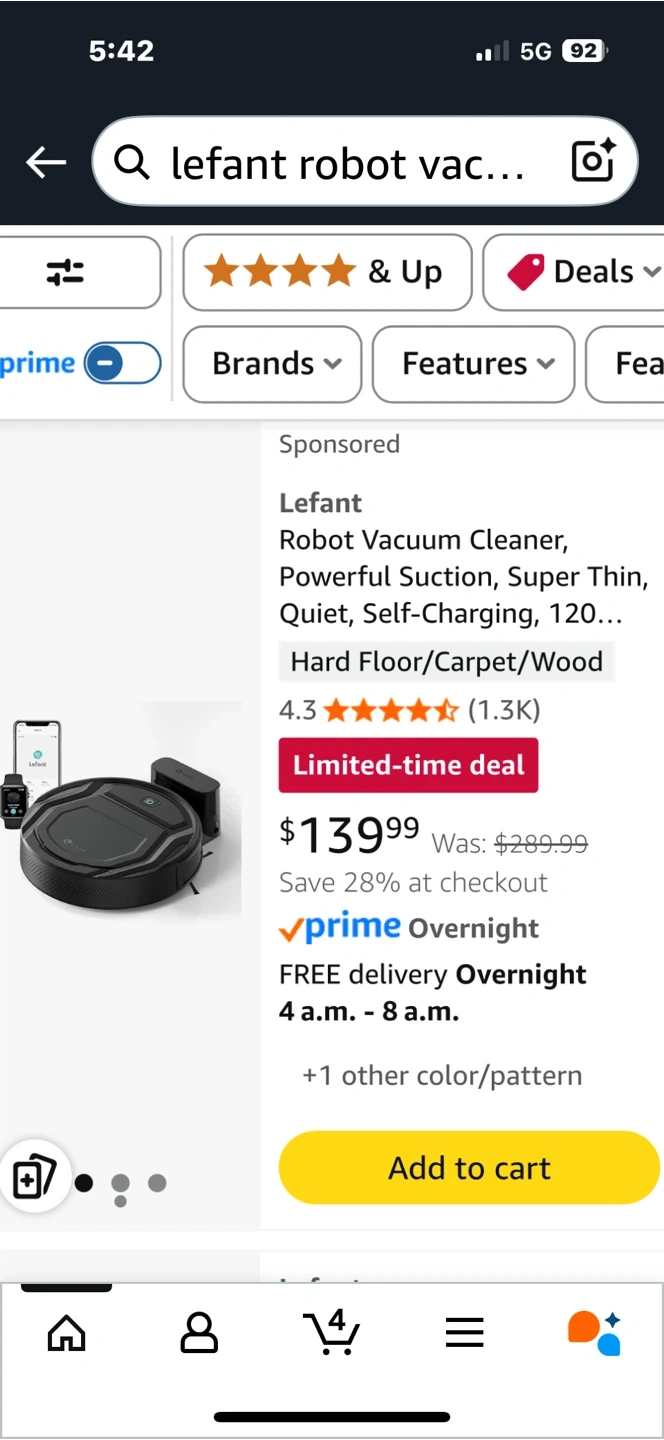The height and width of the screenshot is (1440, 664).
Task: Expand the Brands dropdown
Action: point(272,364)
